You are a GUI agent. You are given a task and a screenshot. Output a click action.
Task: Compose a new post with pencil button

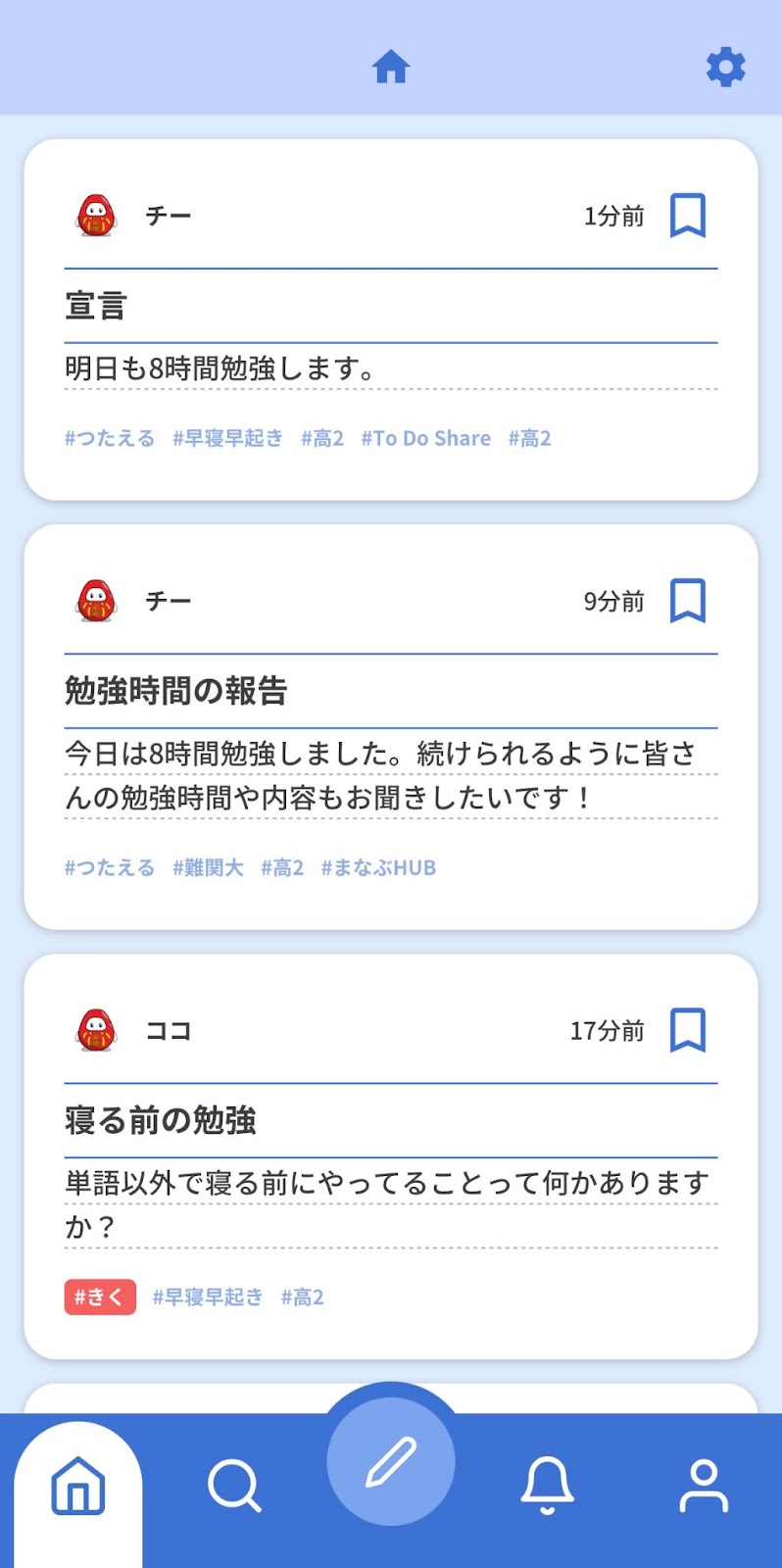390,1461
